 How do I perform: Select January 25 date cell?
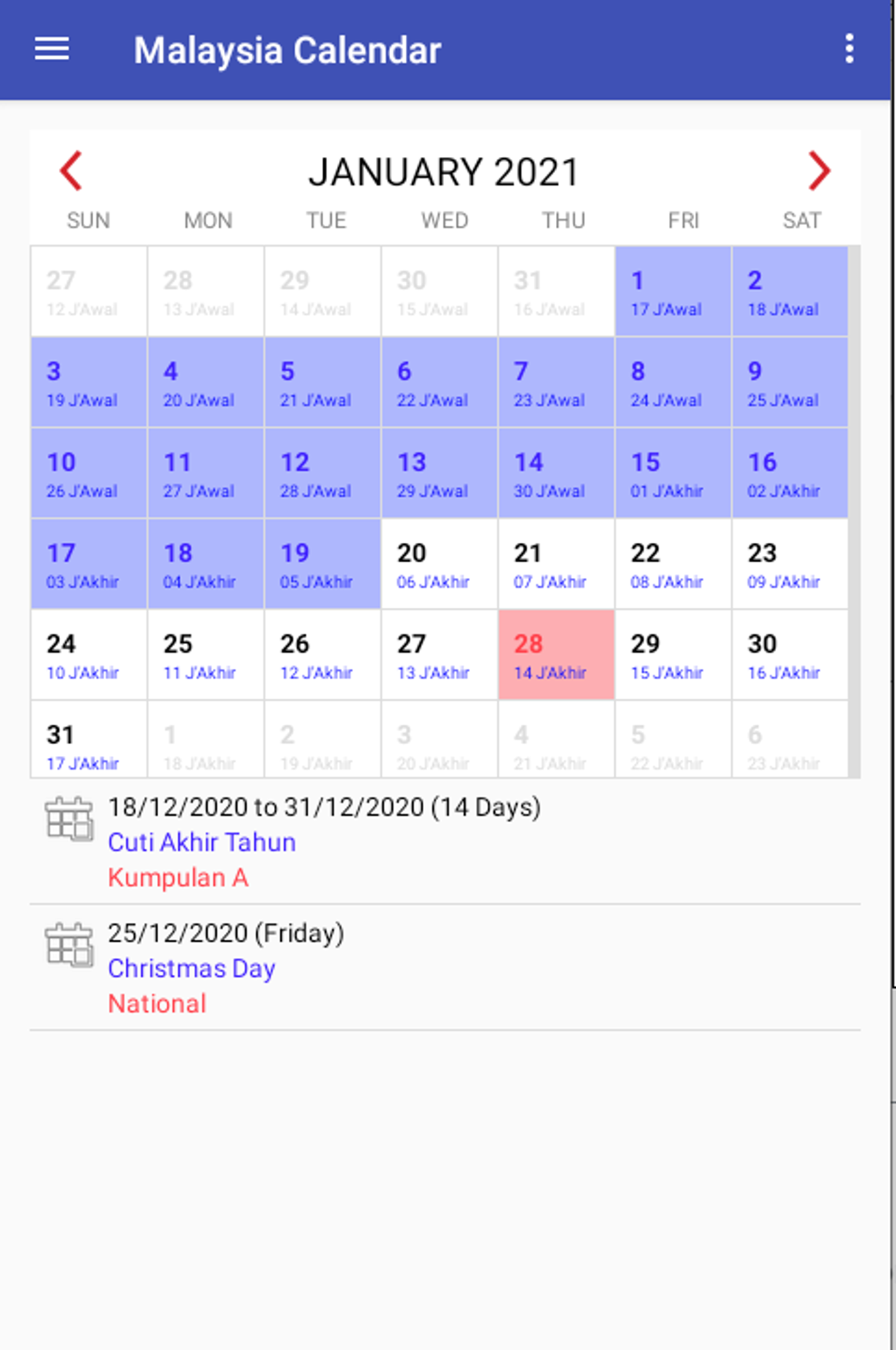206,655
